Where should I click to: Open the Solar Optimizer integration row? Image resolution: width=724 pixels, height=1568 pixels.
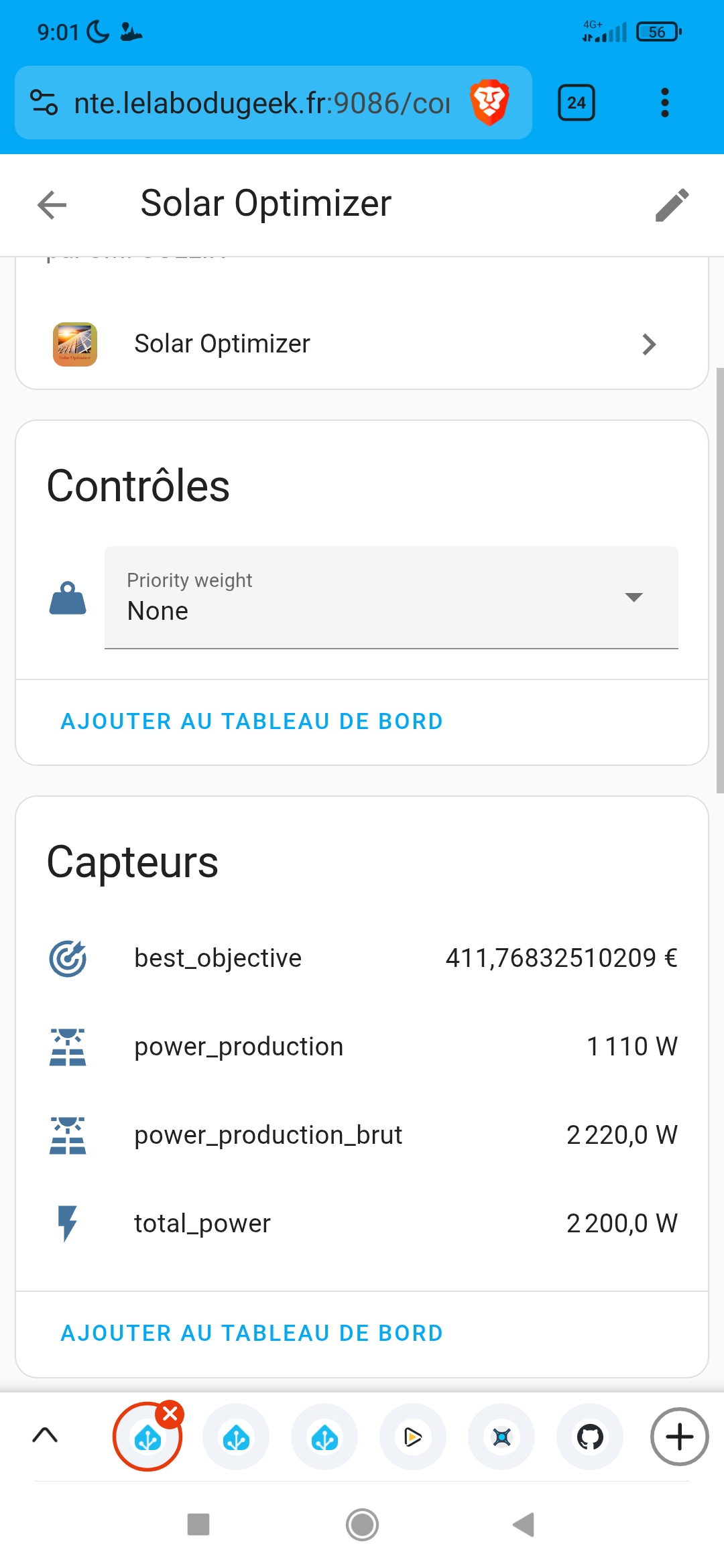362,344
